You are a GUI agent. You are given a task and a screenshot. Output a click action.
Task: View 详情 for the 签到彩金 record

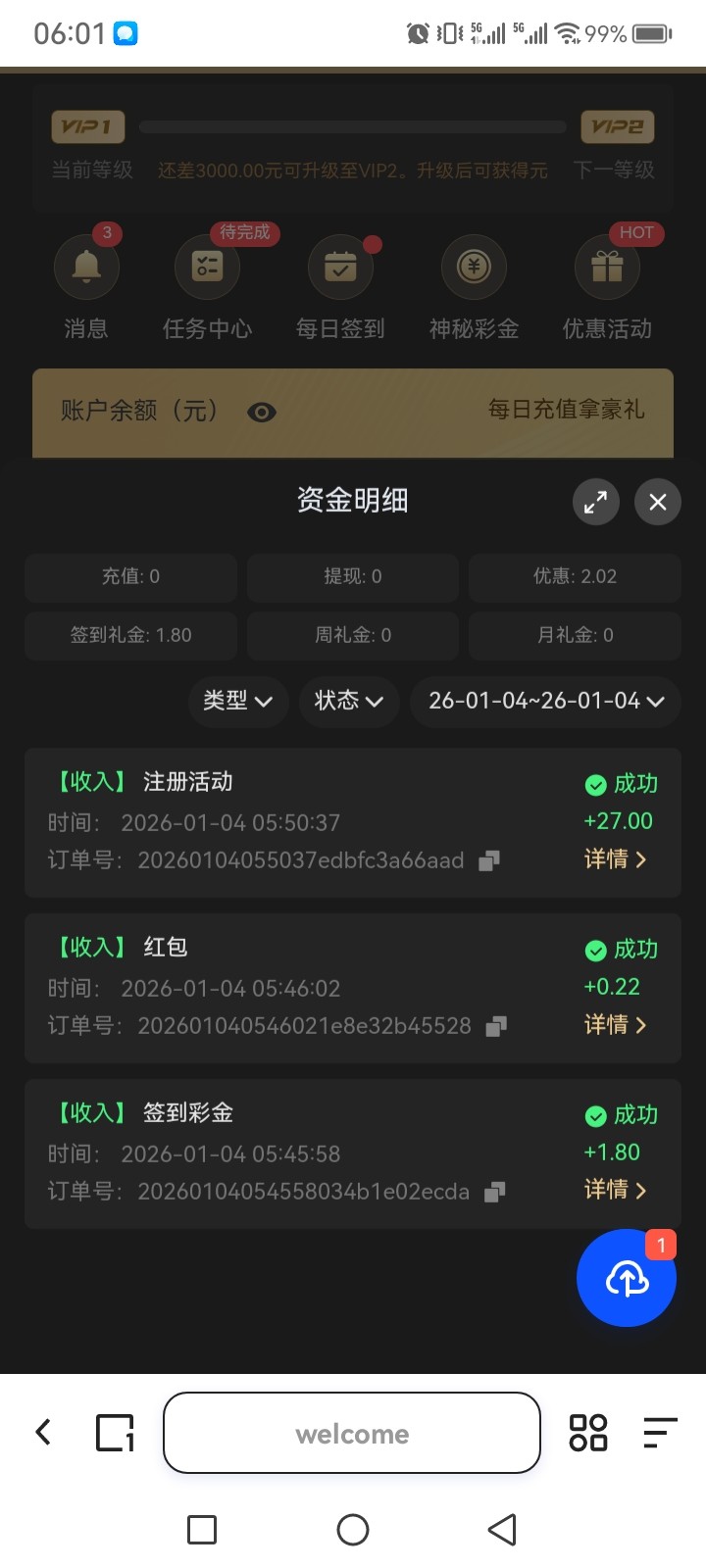(x=615, y=1190)
